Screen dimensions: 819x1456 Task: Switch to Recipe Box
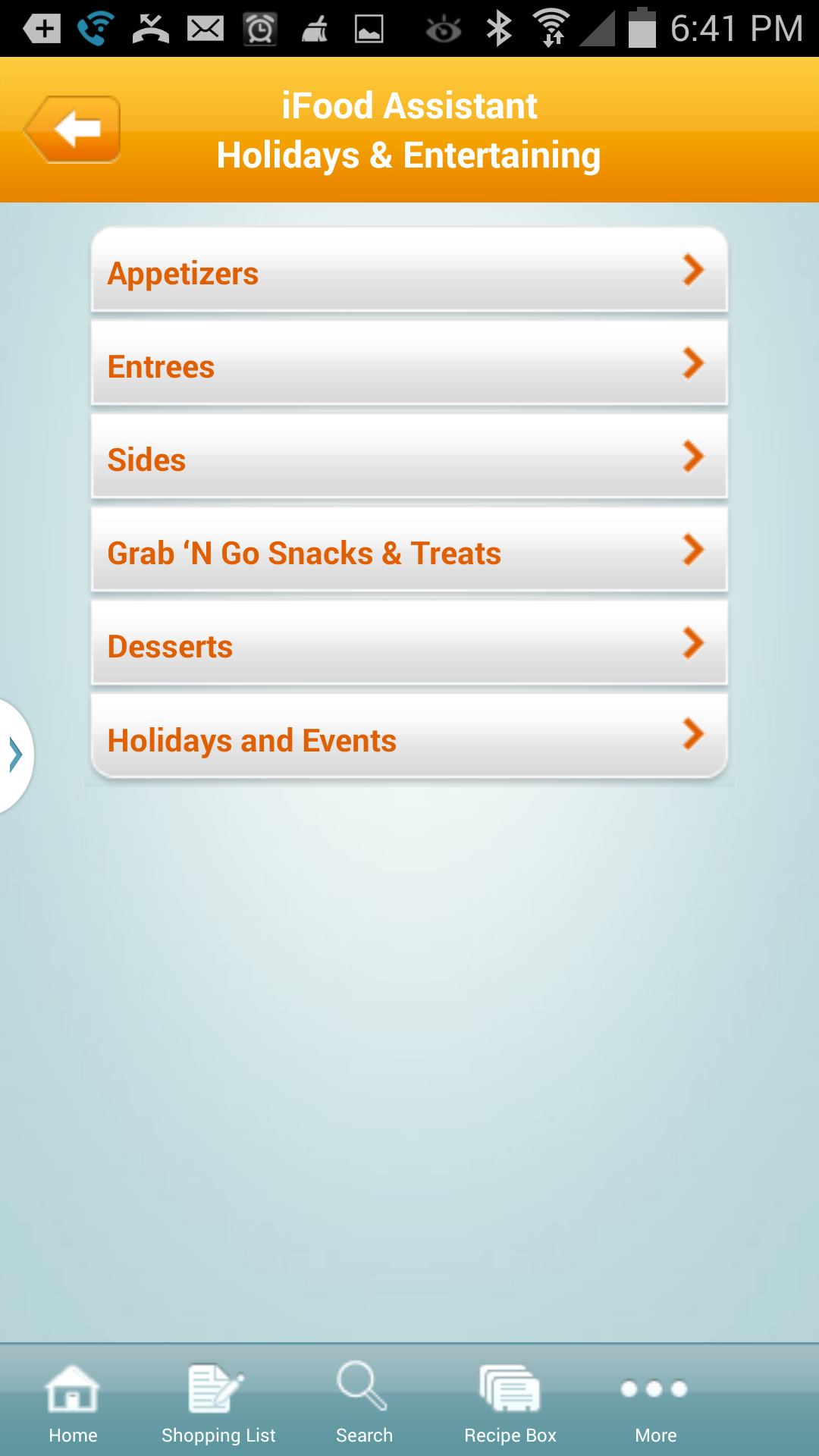pos(510,1403)
